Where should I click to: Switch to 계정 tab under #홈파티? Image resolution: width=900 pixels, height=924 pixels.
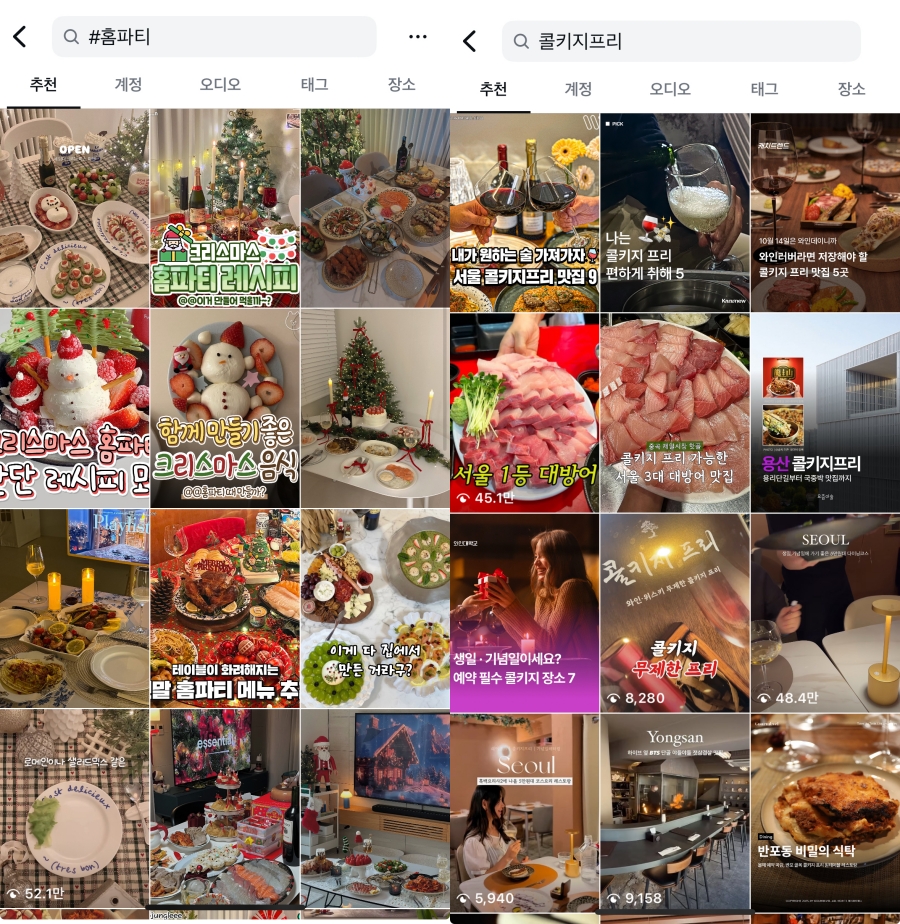click(x=129, y=85)
